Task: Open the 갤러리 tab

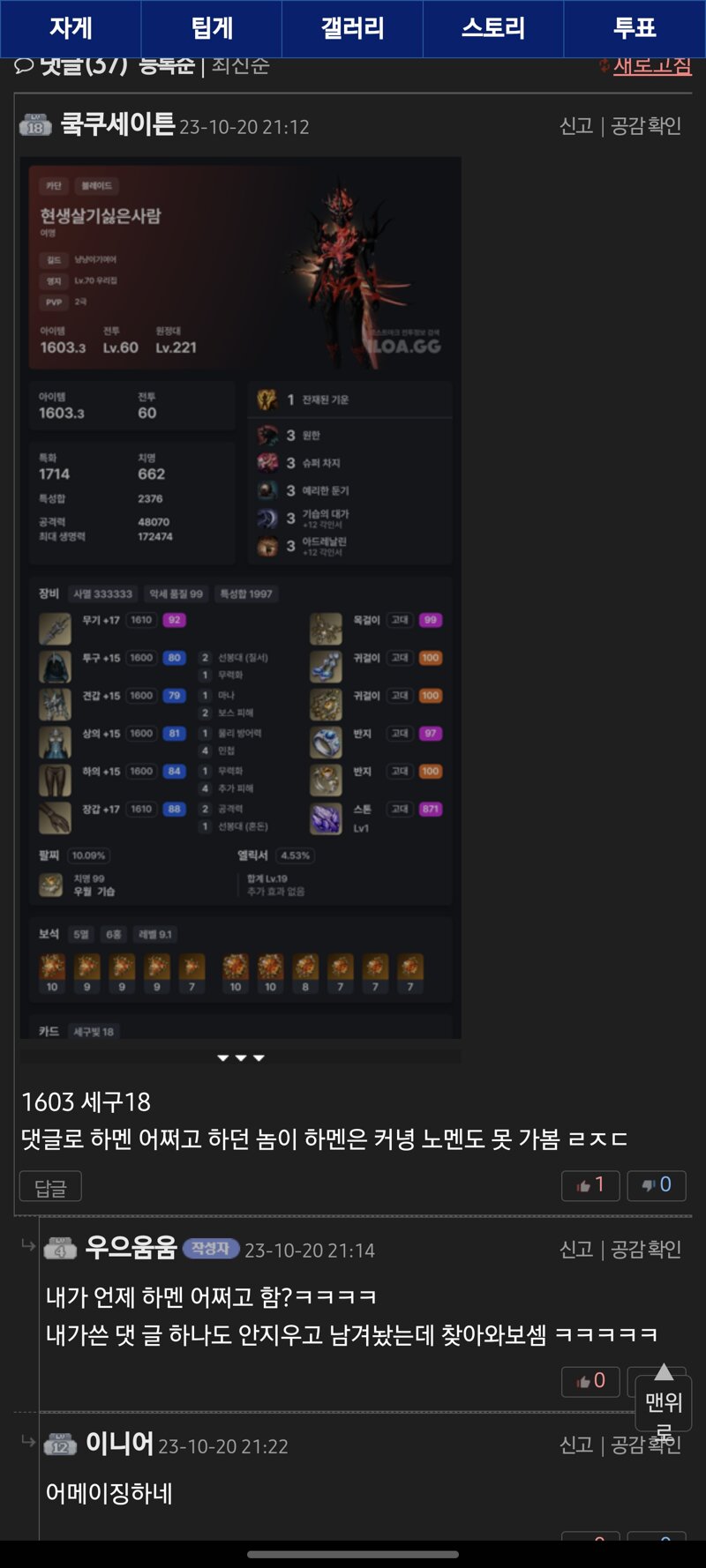Action: point(352,28)
